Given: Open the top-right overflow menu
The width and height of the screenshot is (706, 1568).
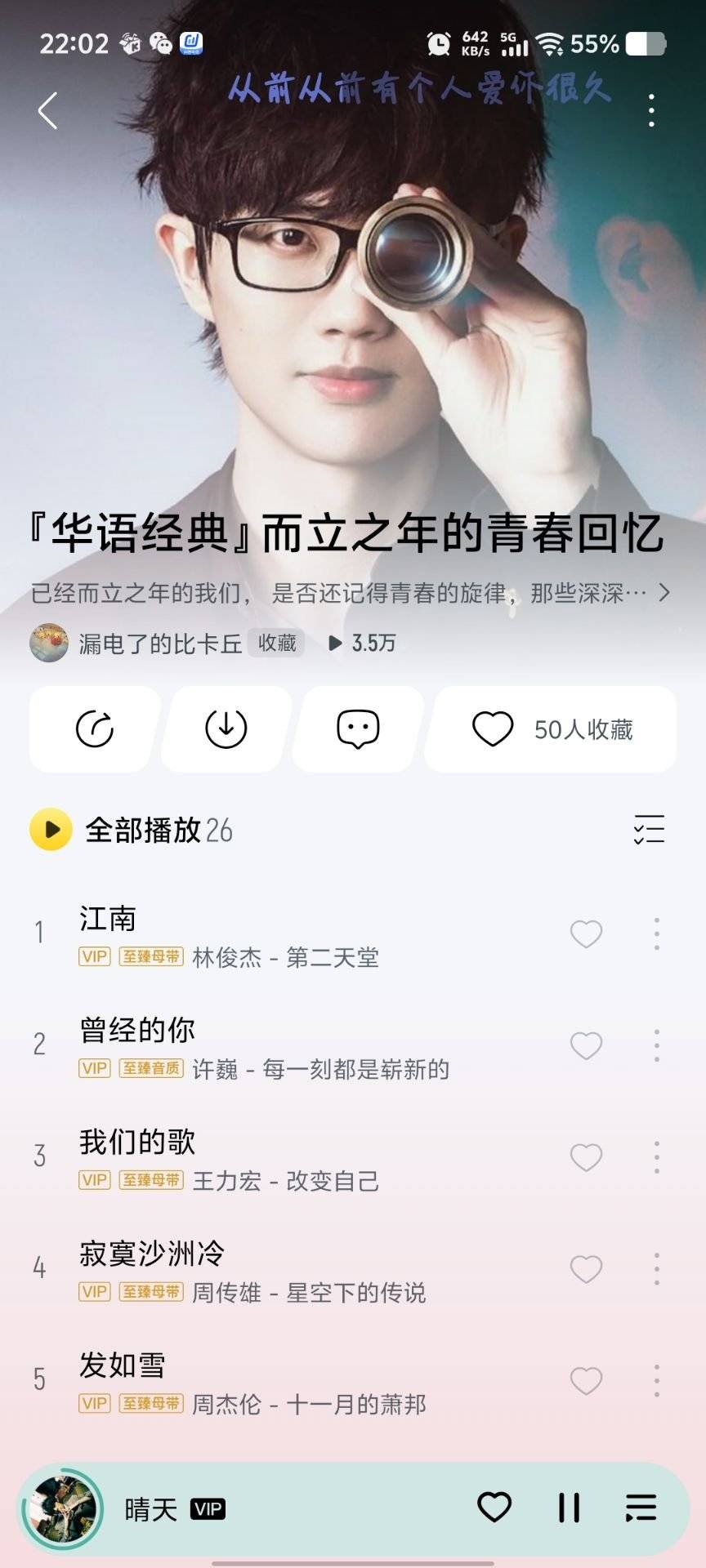Looking at the screenshot, I should point(651,110).
